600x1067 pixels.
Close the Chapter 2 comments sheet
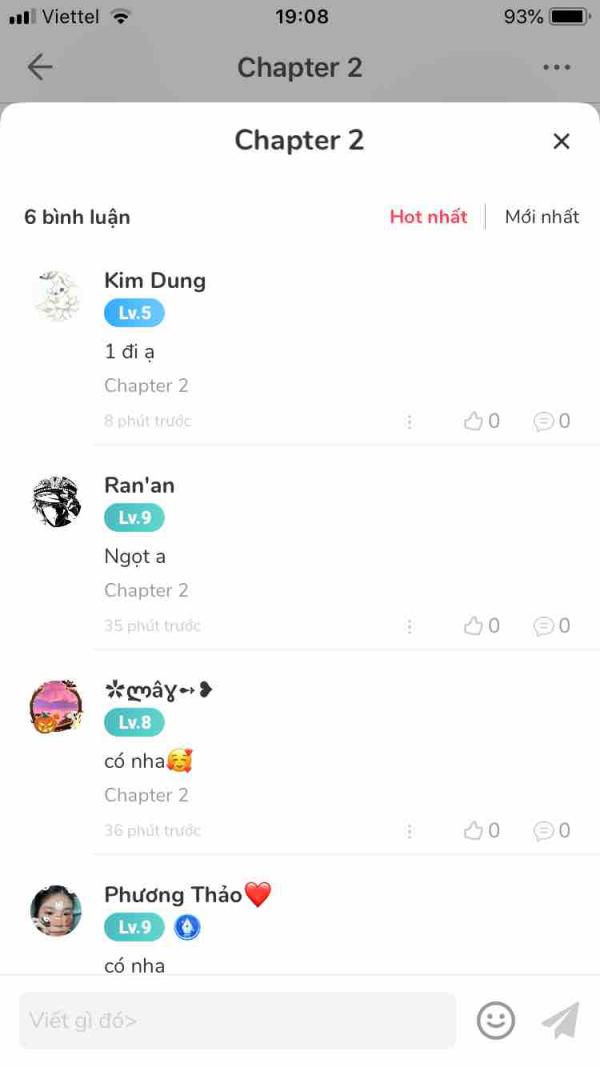tap(561, 142)
